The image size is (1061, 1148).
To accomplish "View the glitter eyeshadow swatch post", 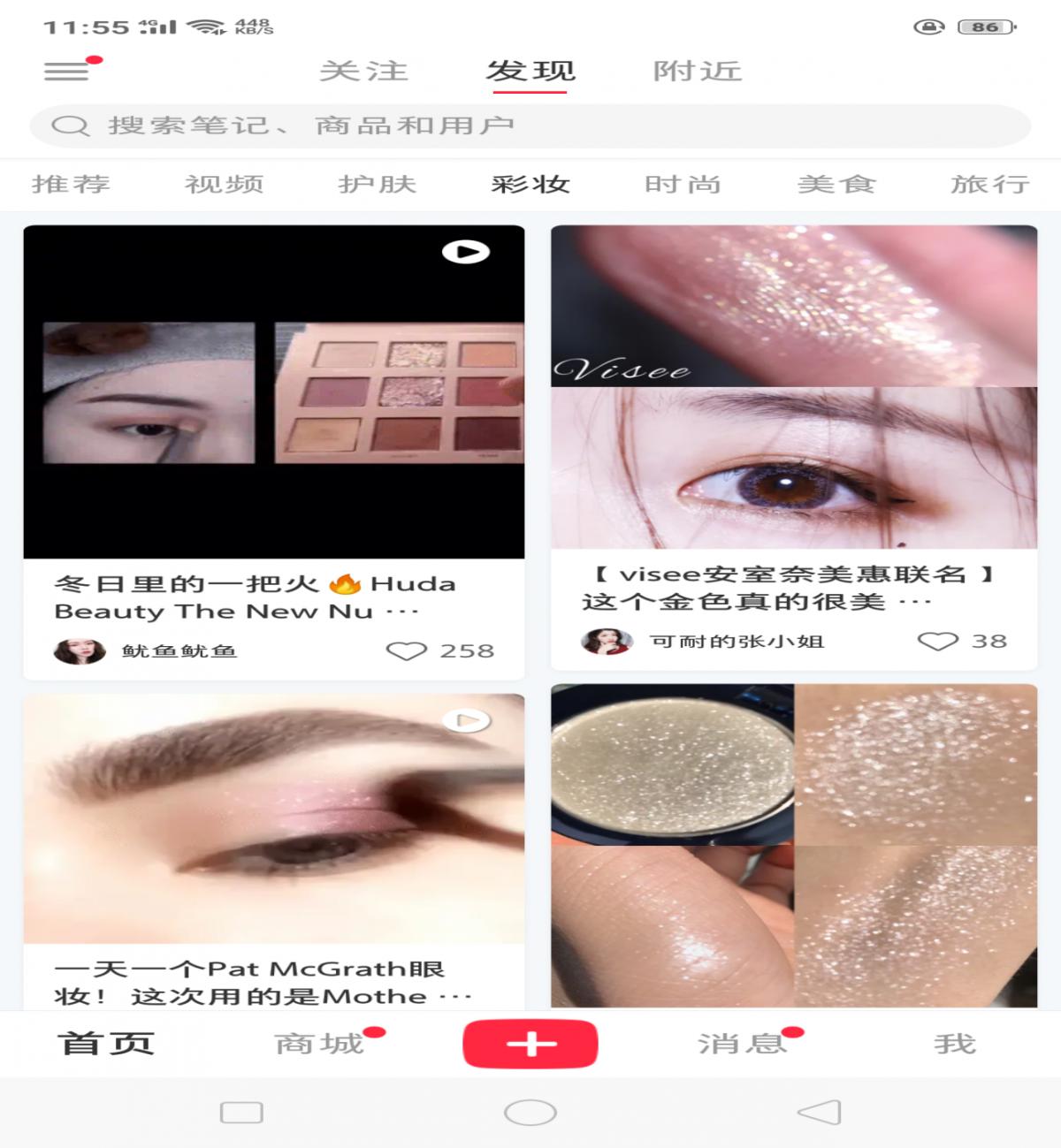I will pos(793,845).
